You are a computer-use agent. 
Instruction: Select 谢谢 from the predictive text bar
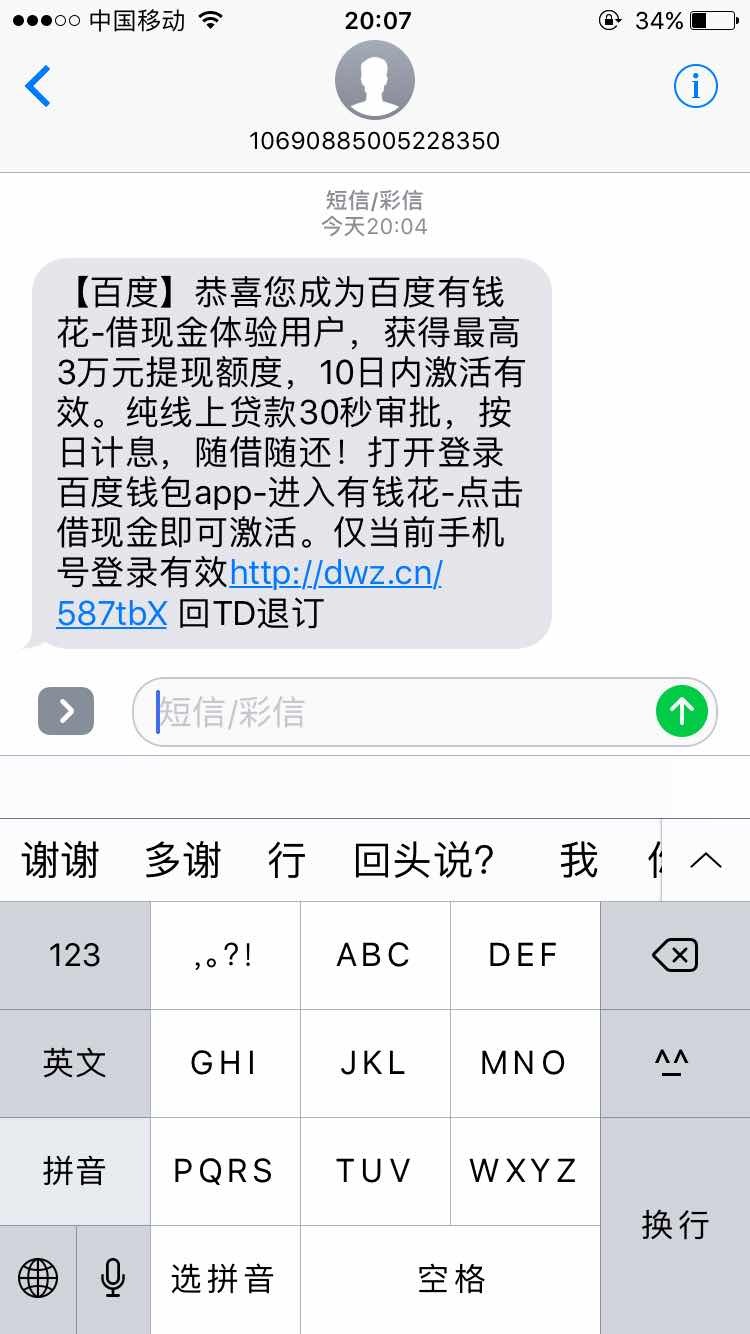click(58, 860)
